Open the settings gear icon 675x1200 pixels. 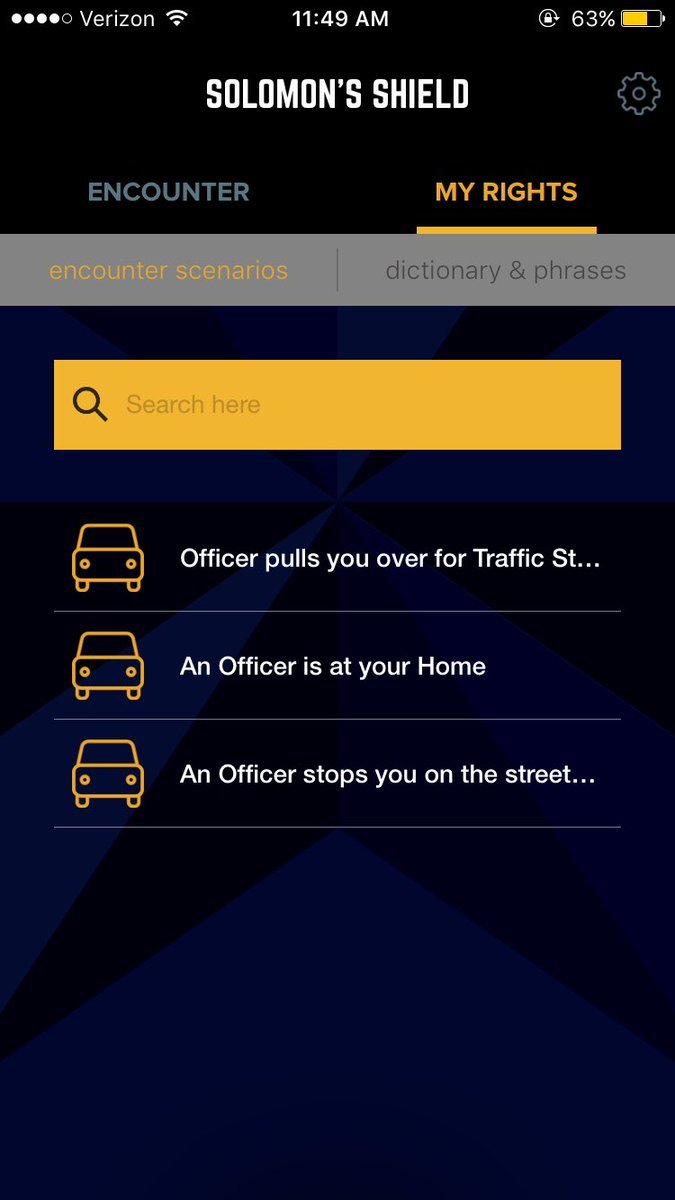point(638,94)
